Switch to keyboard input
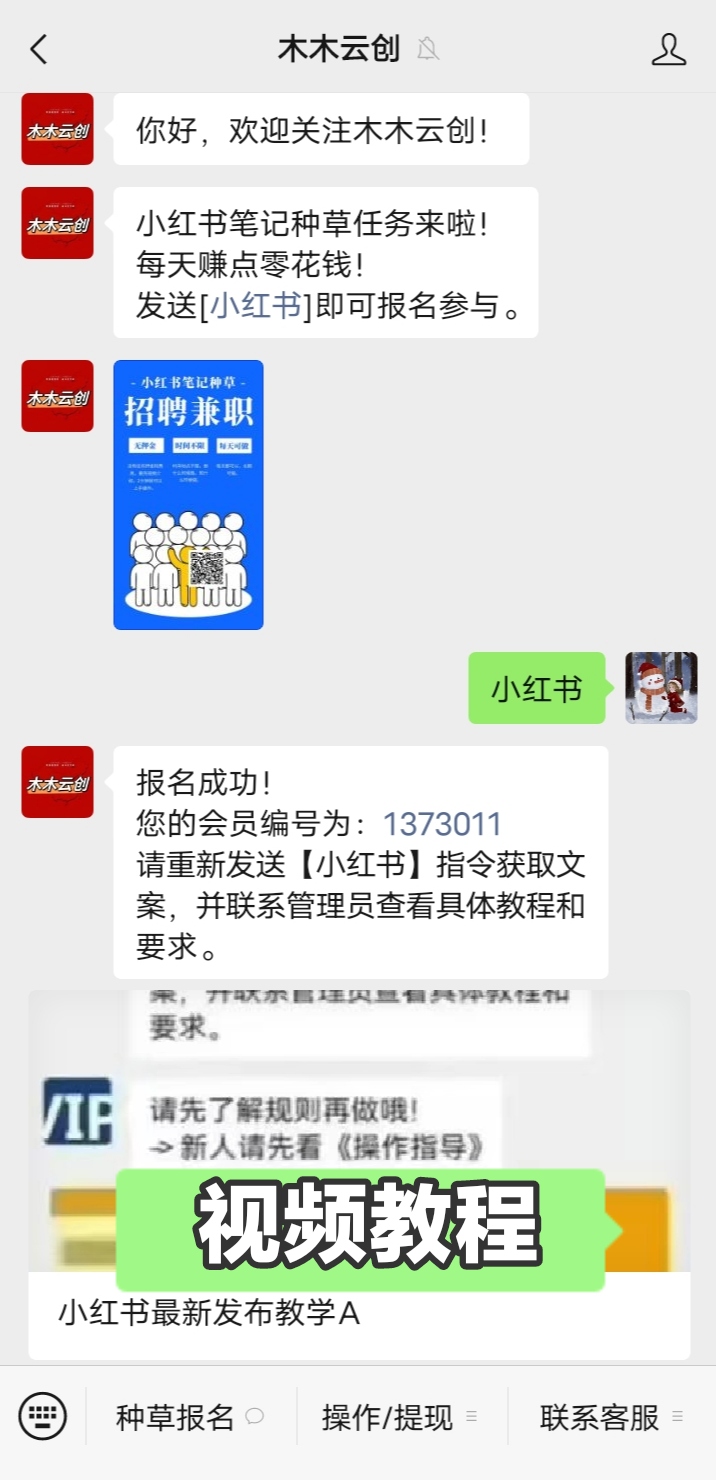716x1480 pixels. [x=43, y=1416]
